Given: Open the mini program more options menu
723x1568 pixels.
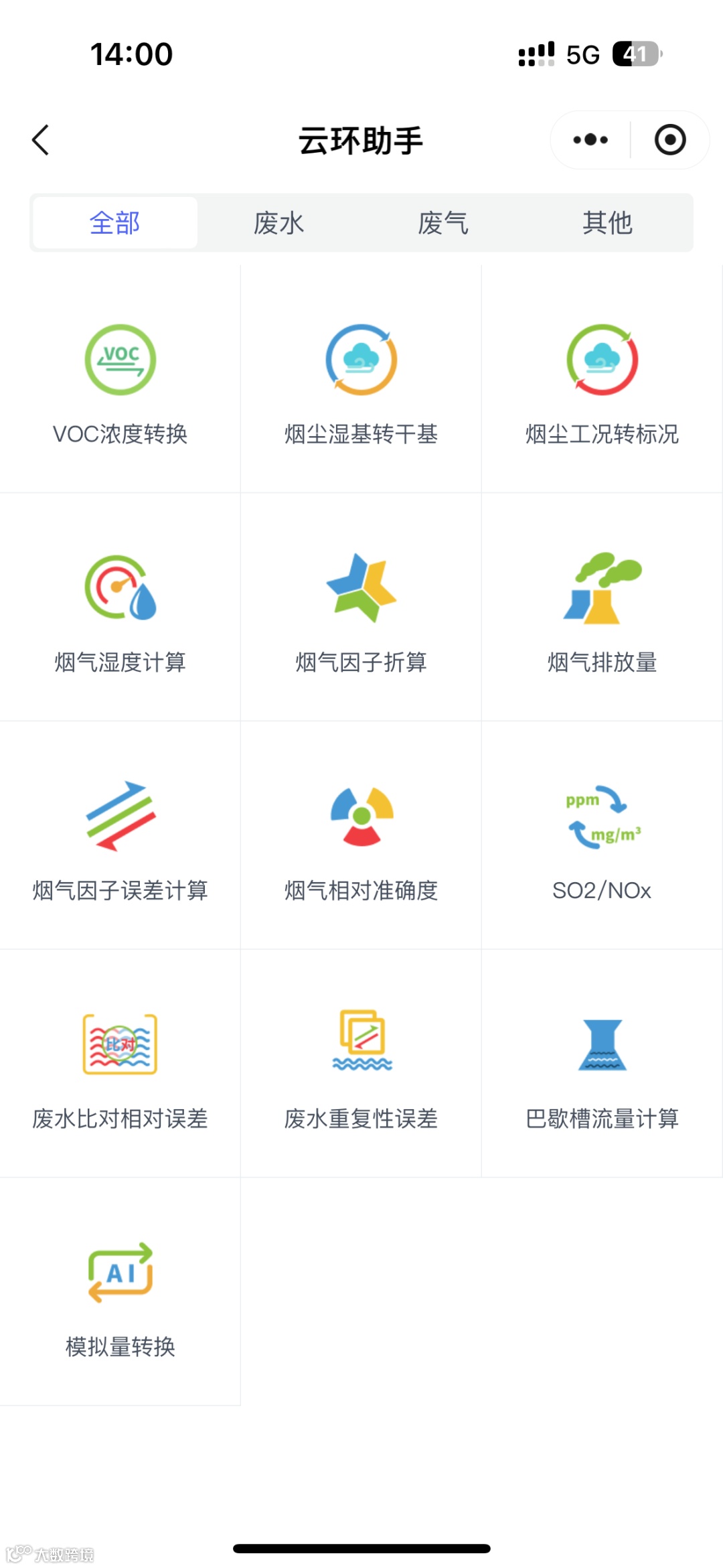Looking at the screenshot, I should [590, 140].
